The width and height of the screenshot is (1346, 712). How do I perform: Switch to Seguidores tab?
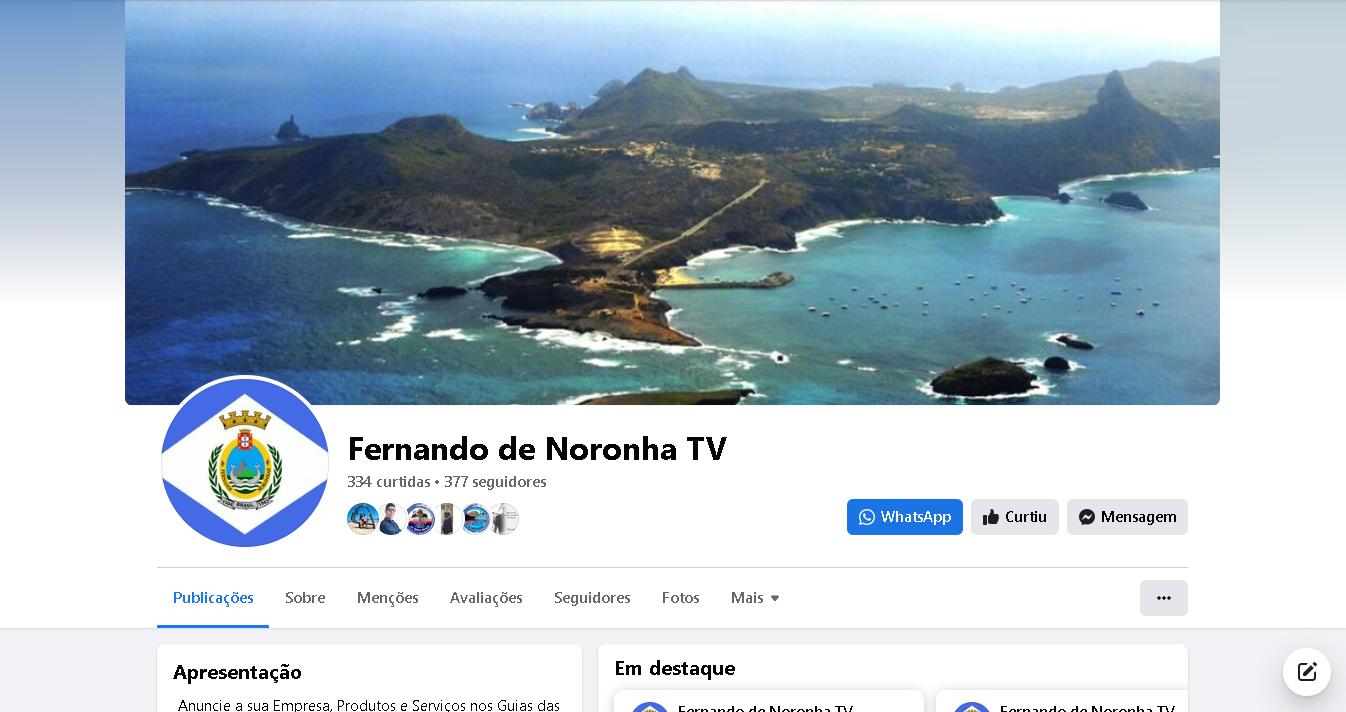tap(592, 598)
